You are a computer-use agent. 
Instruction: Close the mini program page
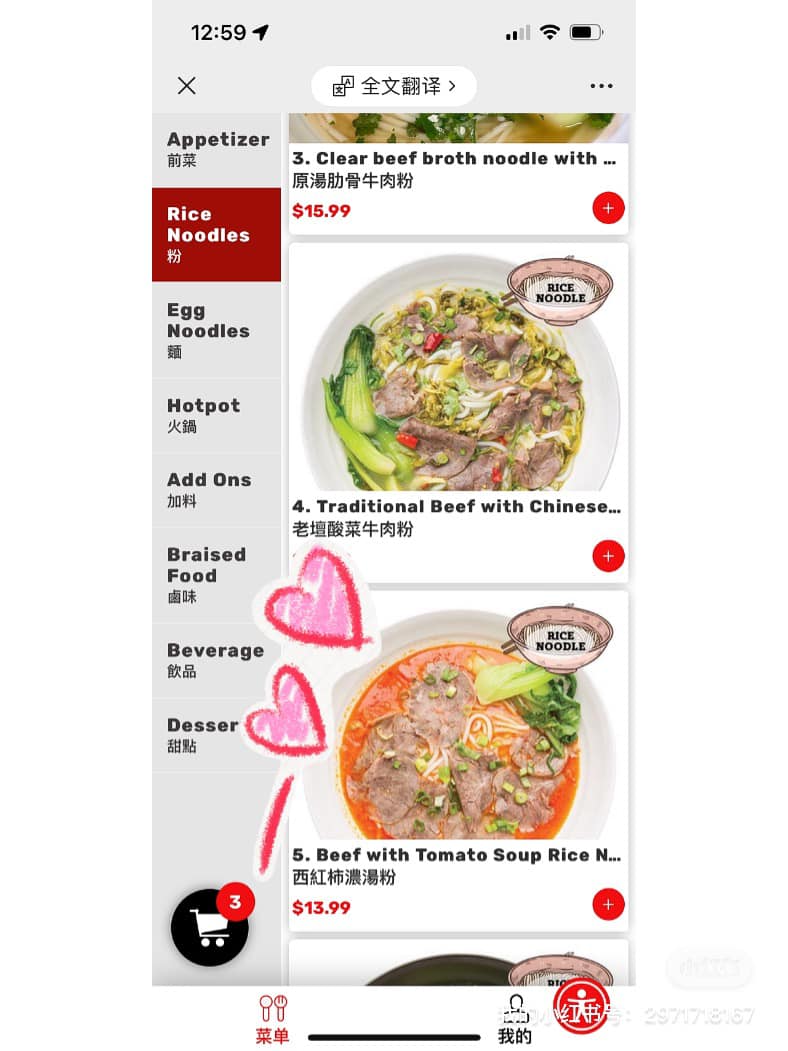(186, 86)
